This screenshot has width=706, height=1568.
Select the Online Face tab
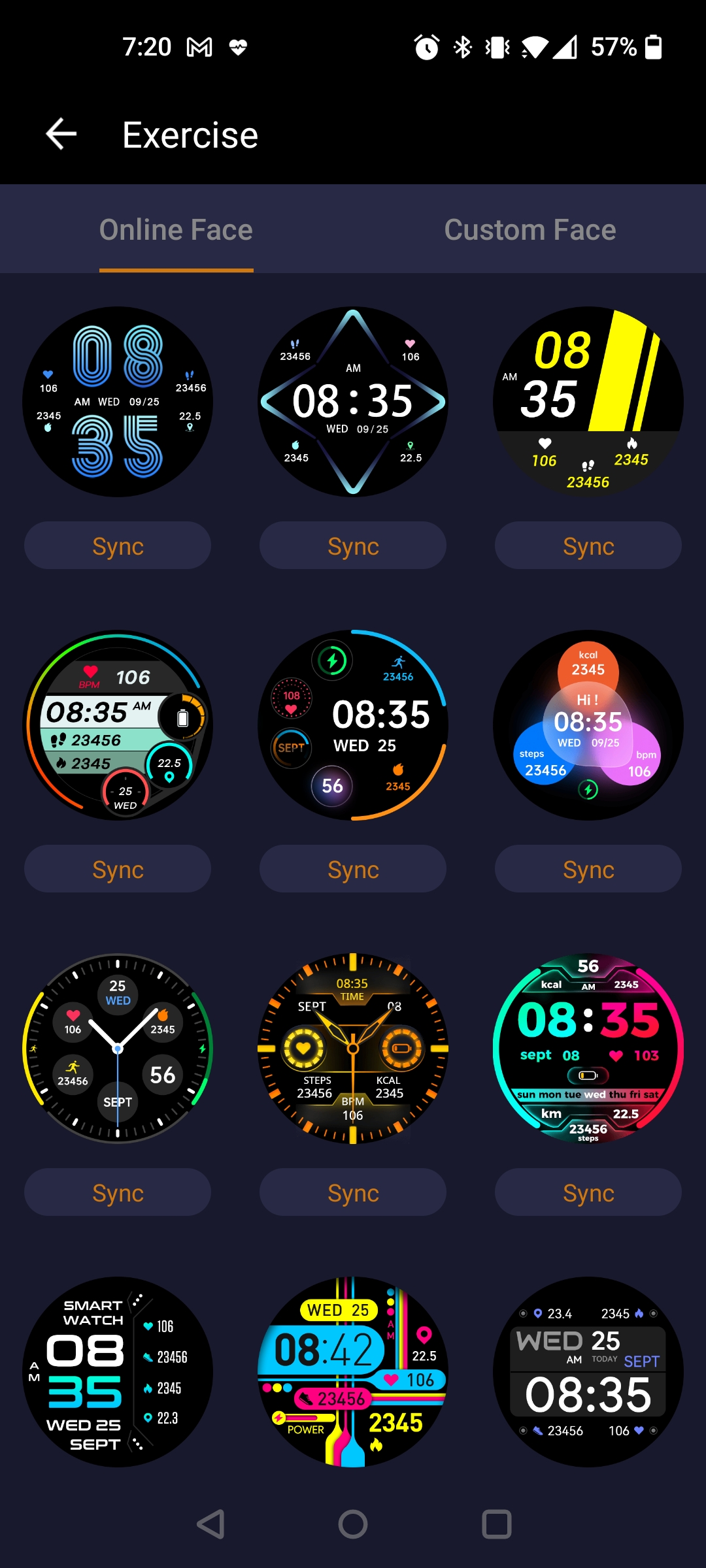click(x=176, y=230)
